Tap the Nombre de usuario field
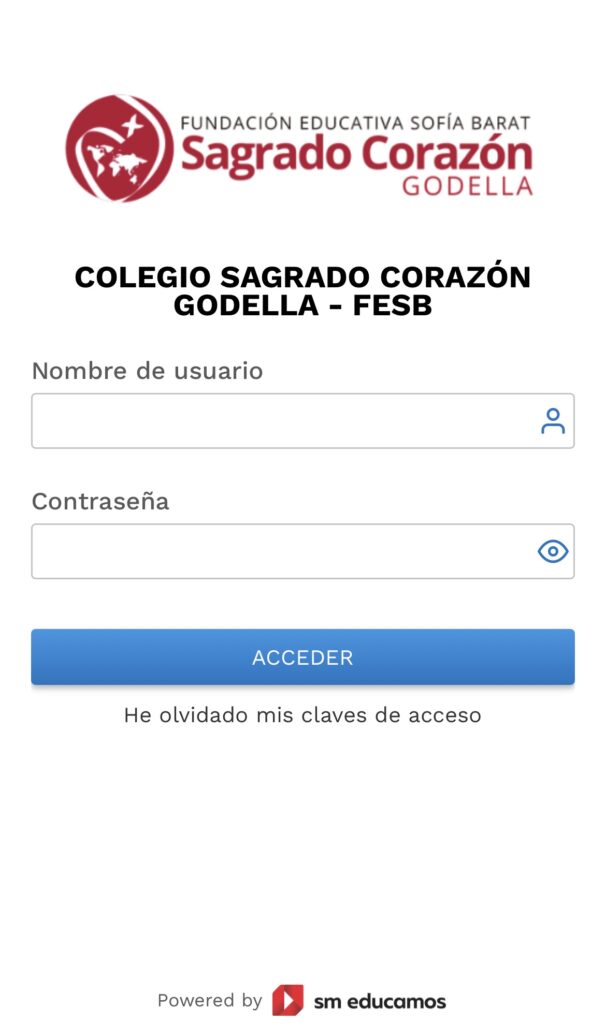Screen dimensions: 606x1024 (x=302, y=421)
